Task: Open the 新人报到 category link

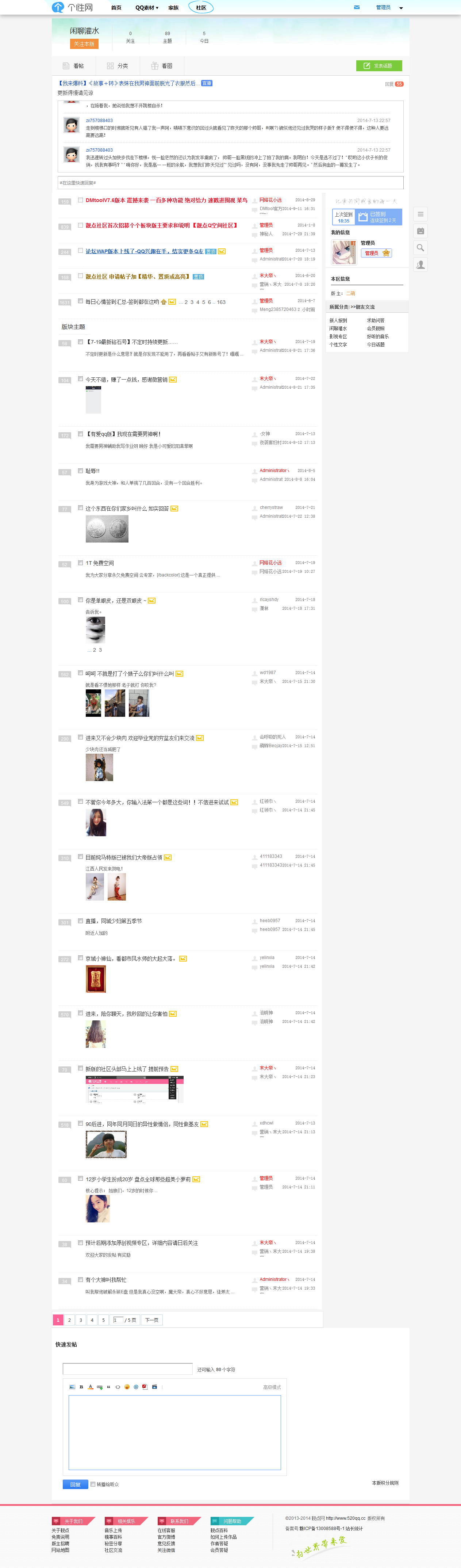Action: (338, 320)
